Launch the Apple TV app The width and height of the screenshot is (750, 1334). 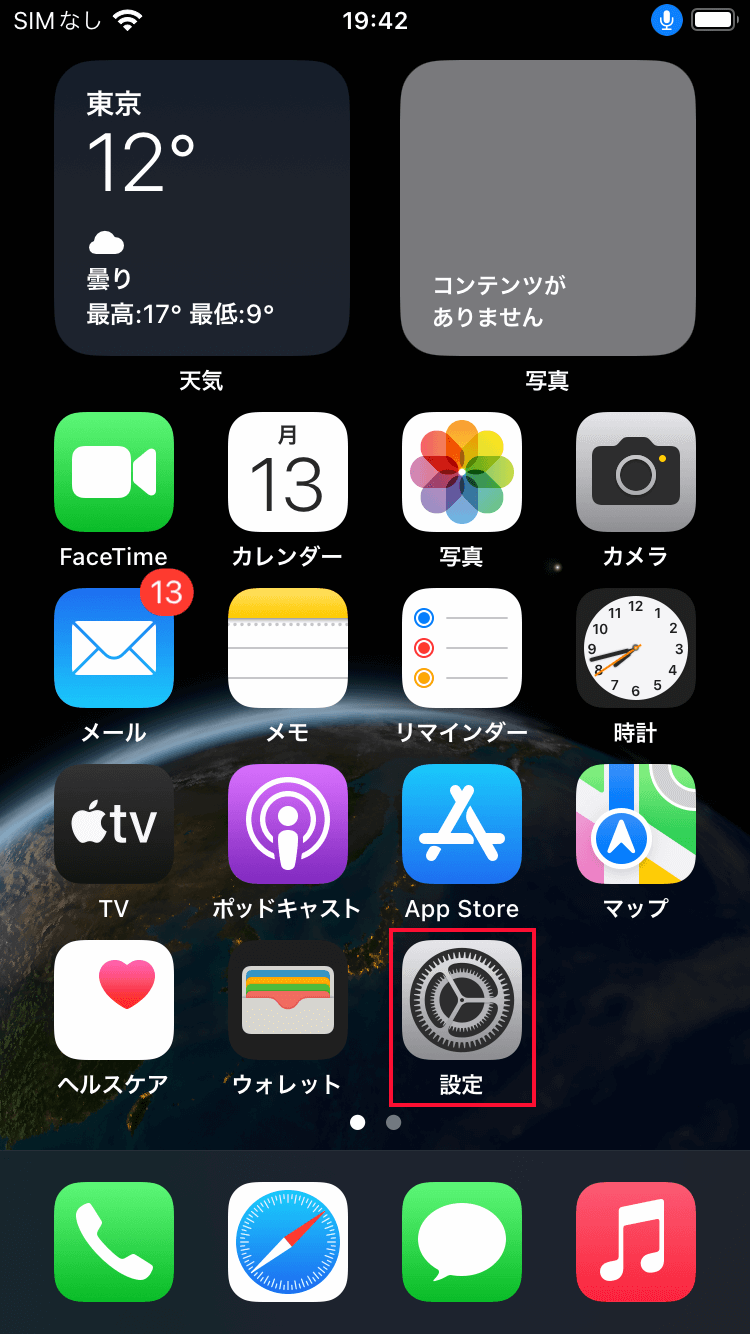point(114,824)
